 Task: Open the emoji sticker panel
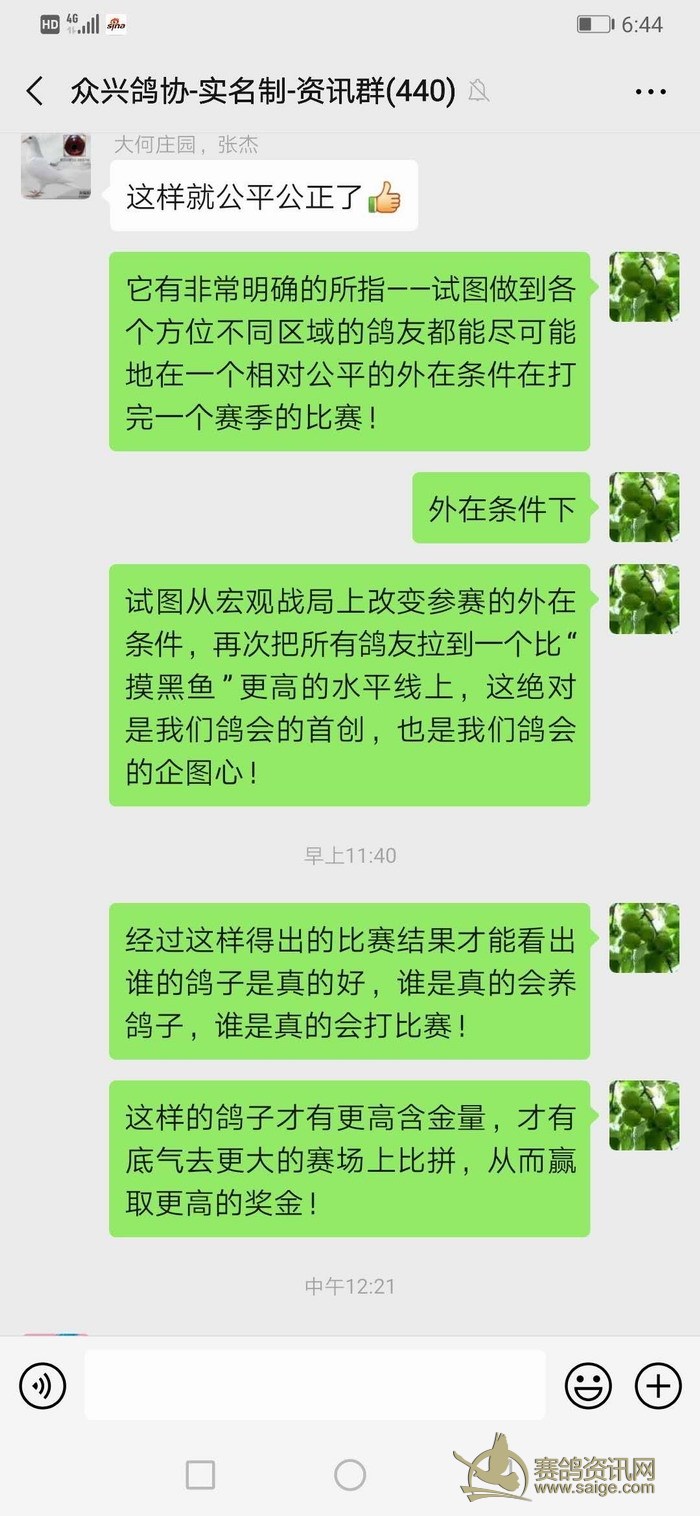[x=588, y=1386]
